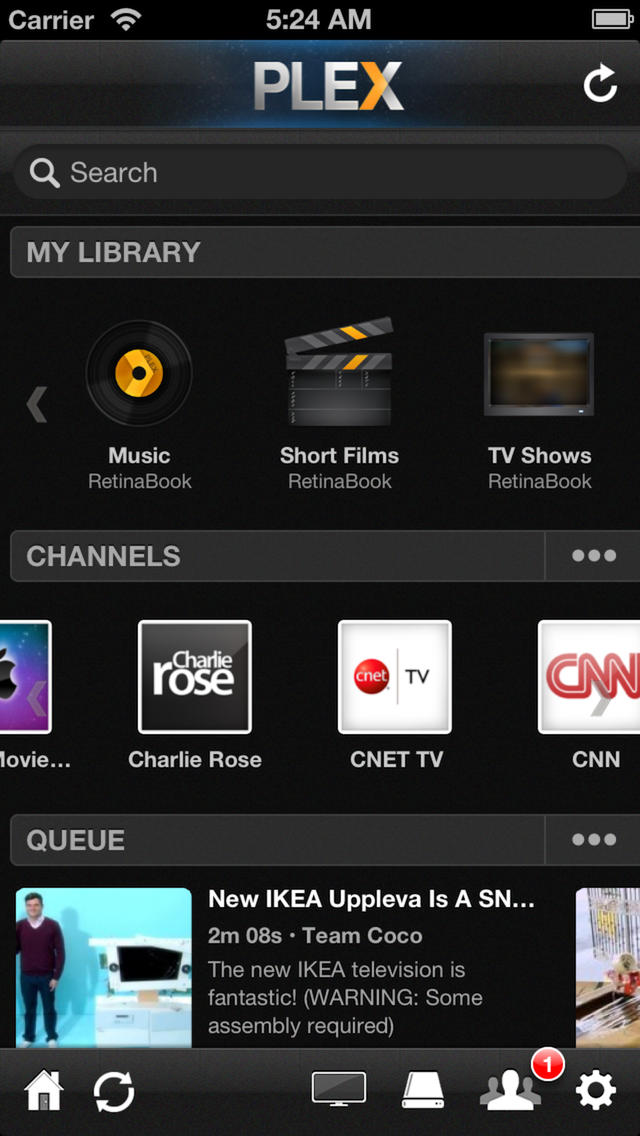640x1136 pixels.
Task: Open the Charlie Rose channel
Action: [195, 677]
